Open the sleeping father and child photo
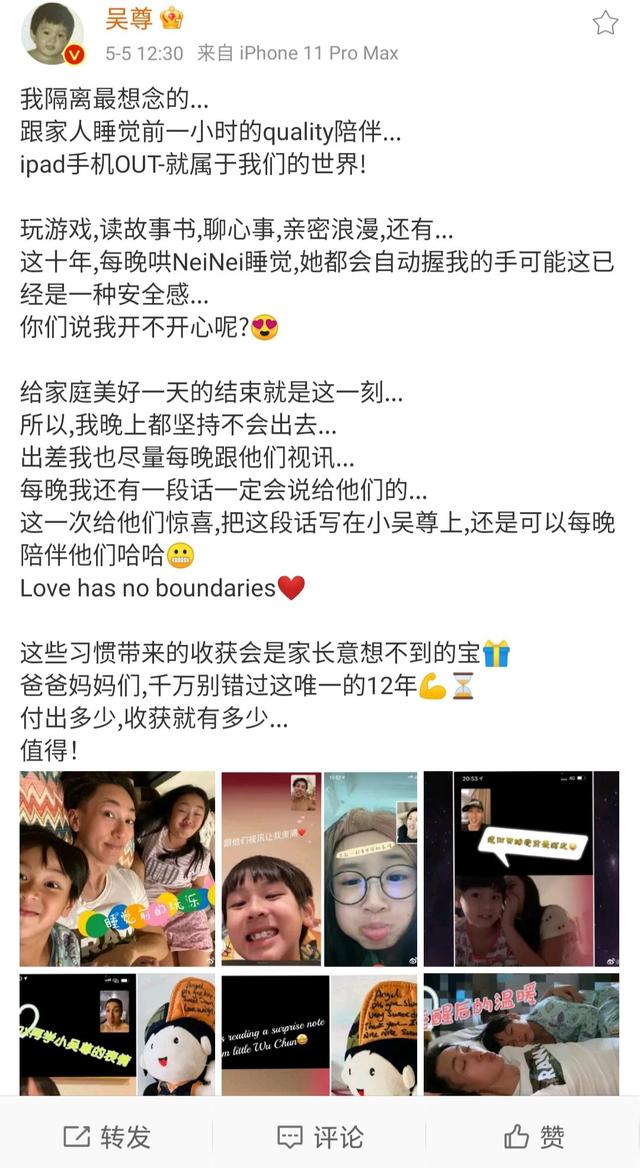The image size is (640, 1168). point(522,1034)
